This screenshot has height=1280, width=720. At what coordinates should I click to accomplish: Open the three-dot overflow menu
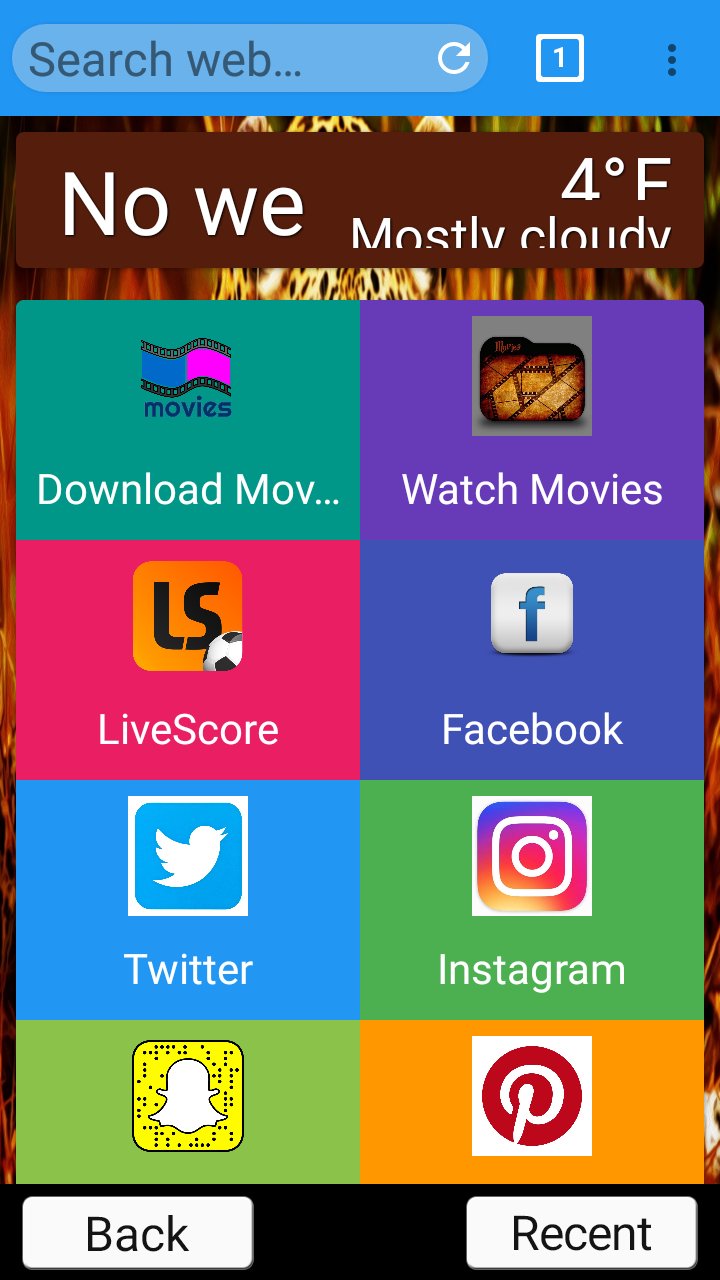671,60
